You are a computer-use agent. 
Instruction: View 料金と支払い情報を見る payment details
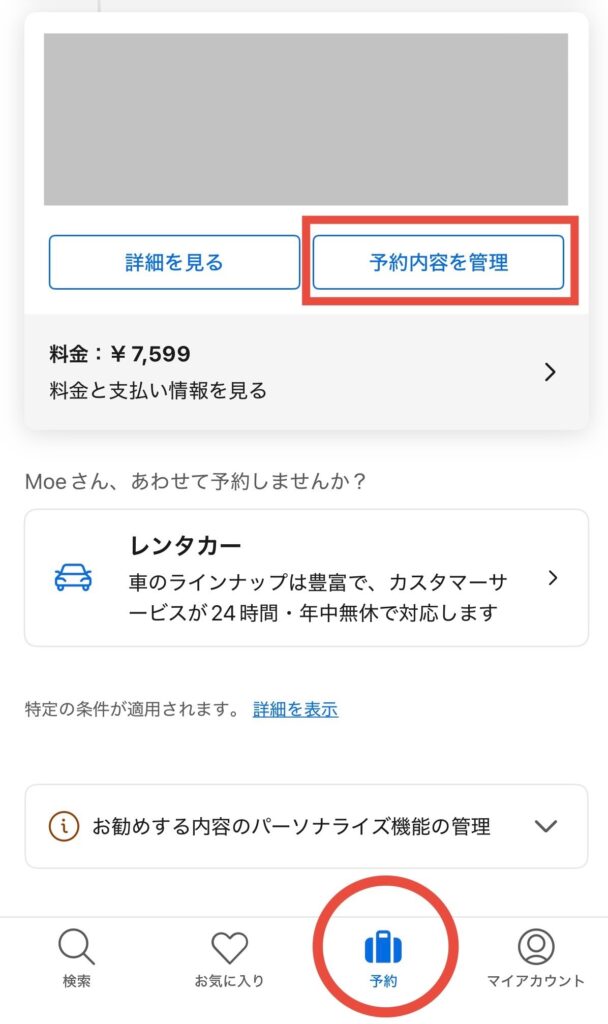pos(305,372)
